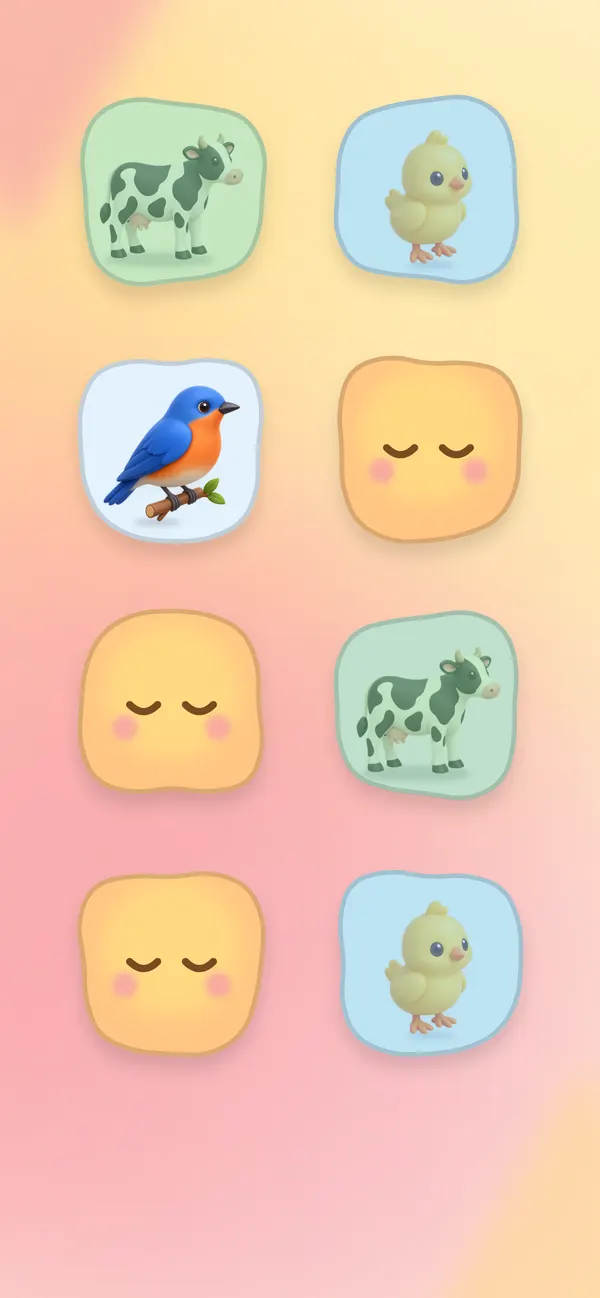The image size is (600, 1298).
Task: Tap the chick card next to the cow
Action: [428, 190]
